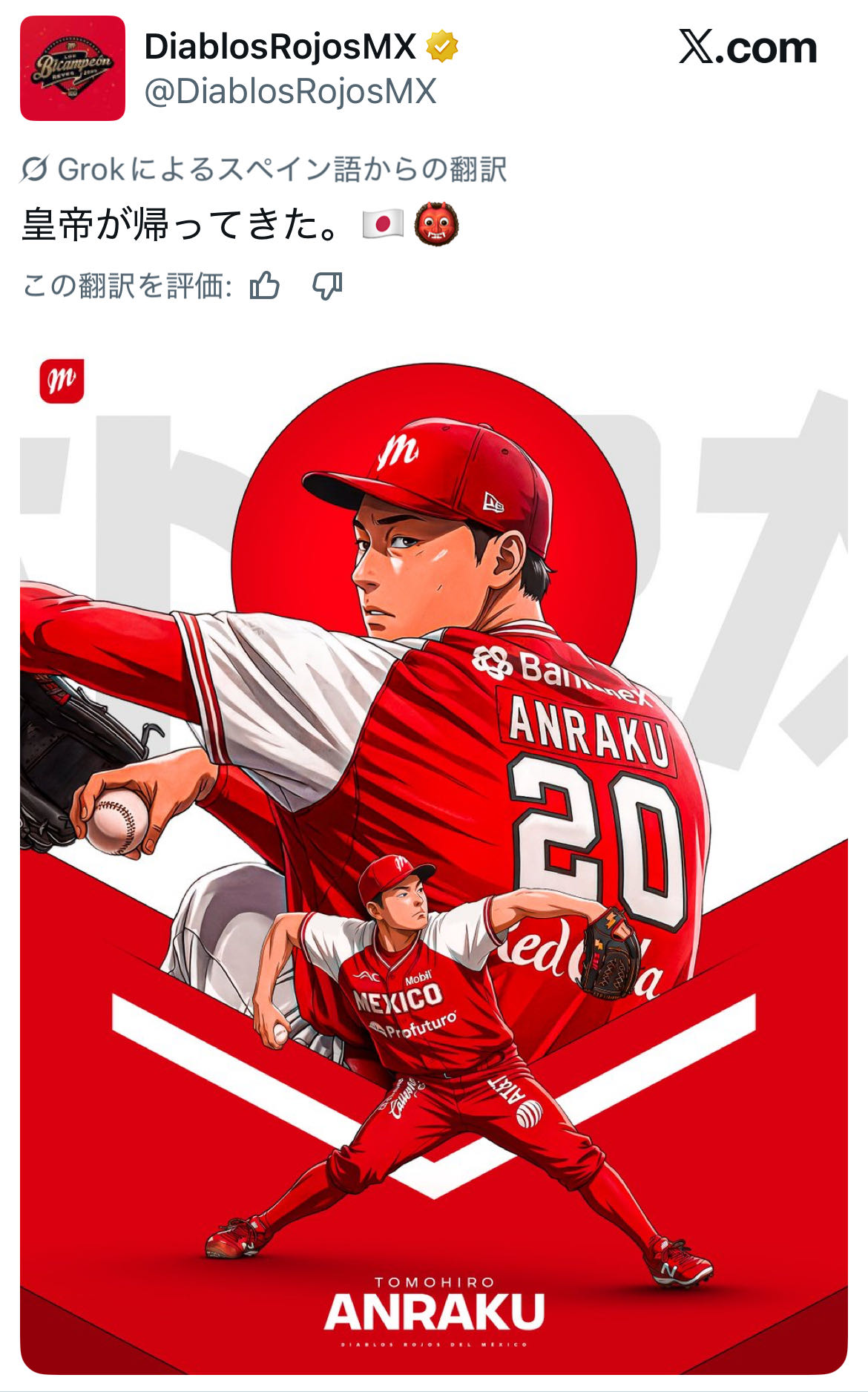Open the DiablosRojosMX profile avatar
868x1392 pixels.
(72, 68)
